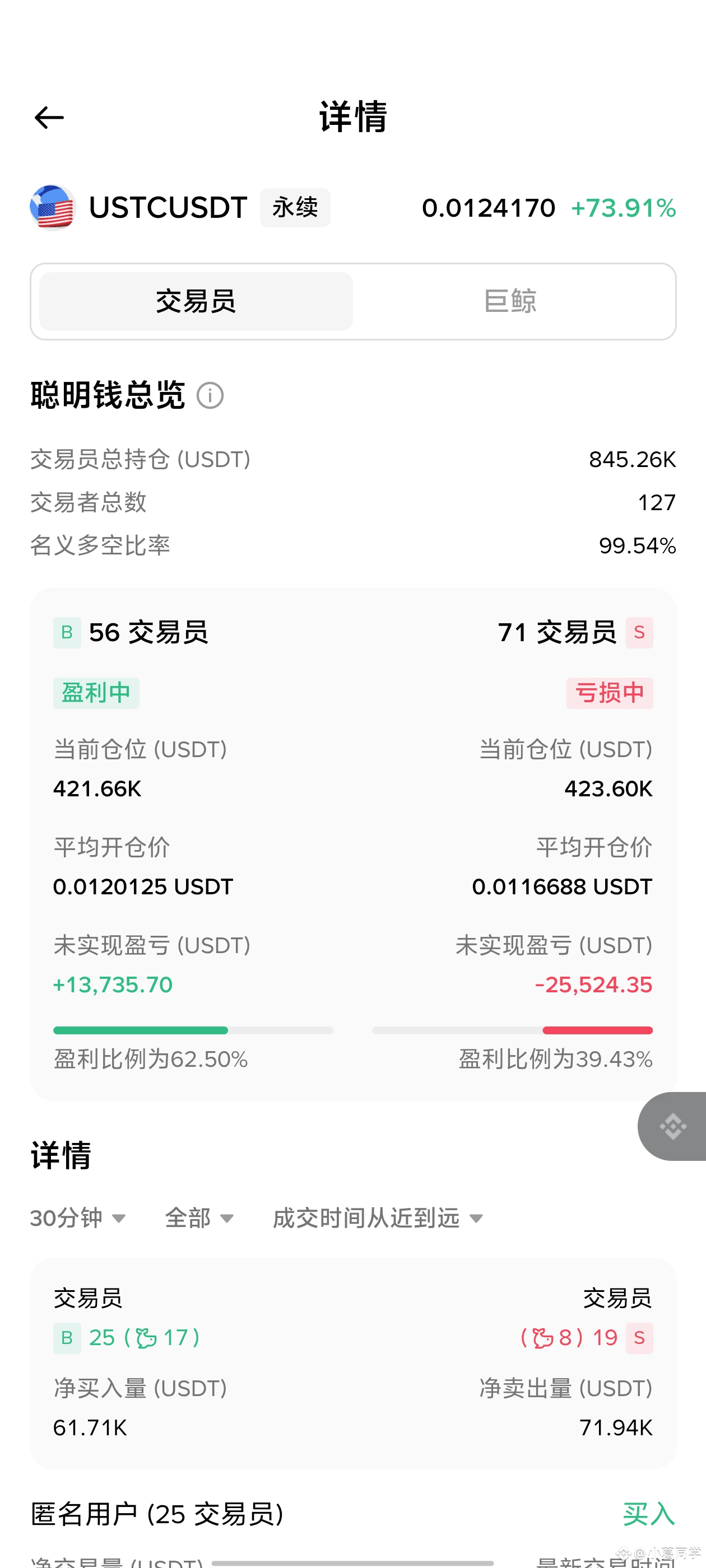Image resolution: width=706 pixels, height=1568 pixels.
Task: Change 成交时间从近到远 sort order
Action: click(x=378, y=1218)
